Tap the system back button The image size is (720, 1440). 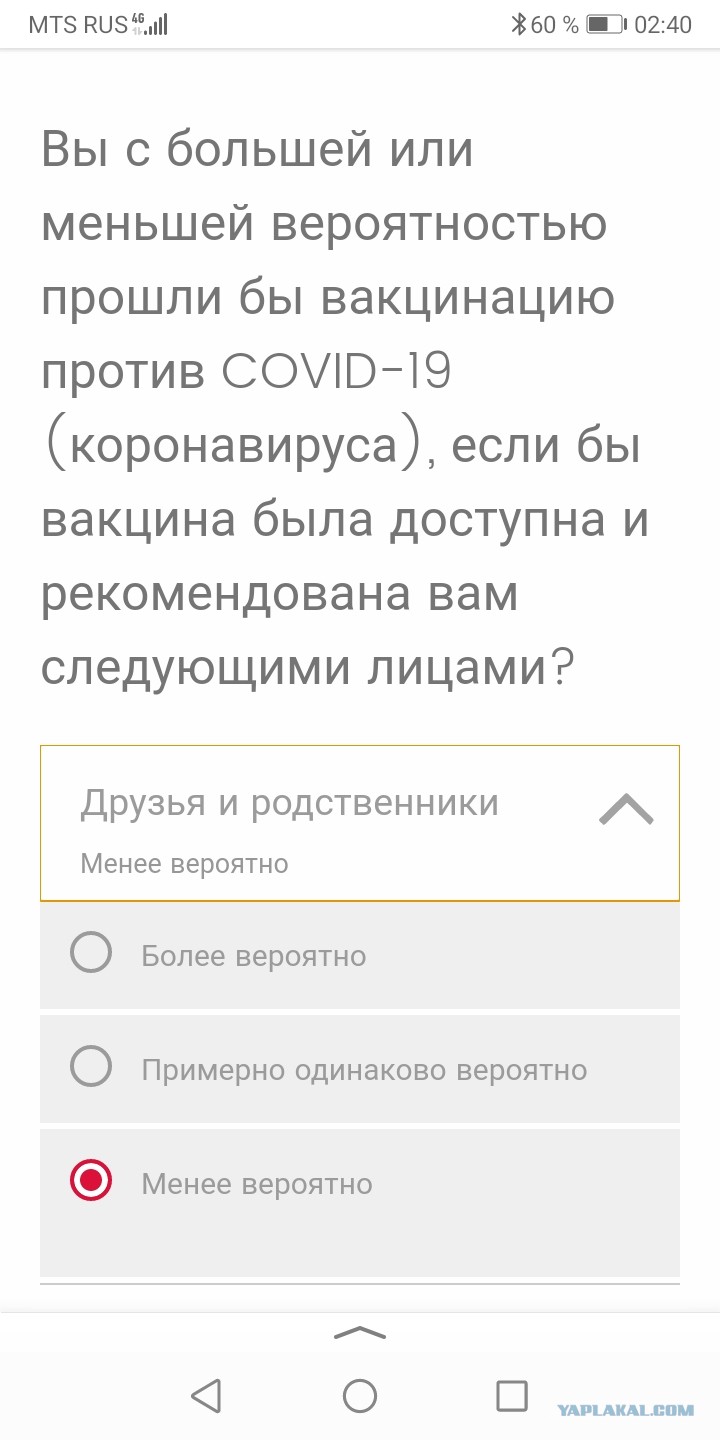click(206, 1395)
